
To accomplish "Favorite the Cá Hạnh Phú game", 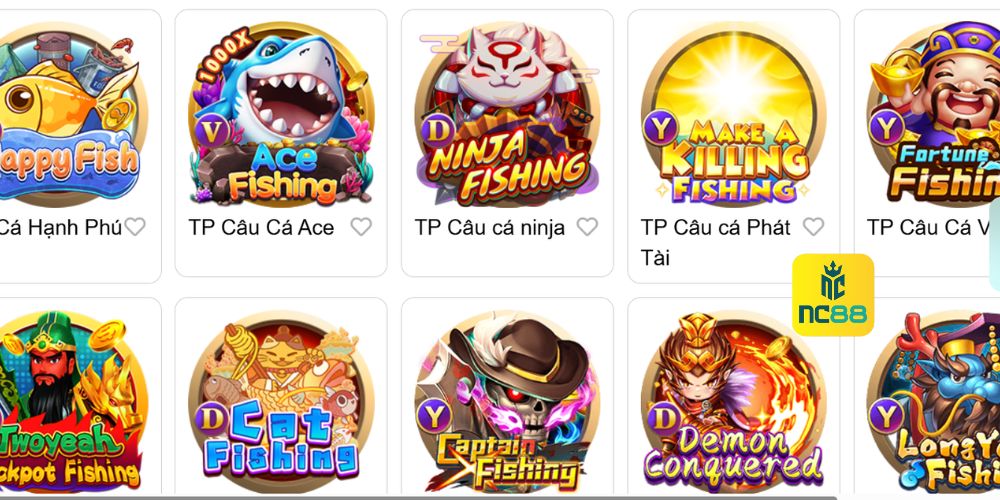I will click(135, 227).
